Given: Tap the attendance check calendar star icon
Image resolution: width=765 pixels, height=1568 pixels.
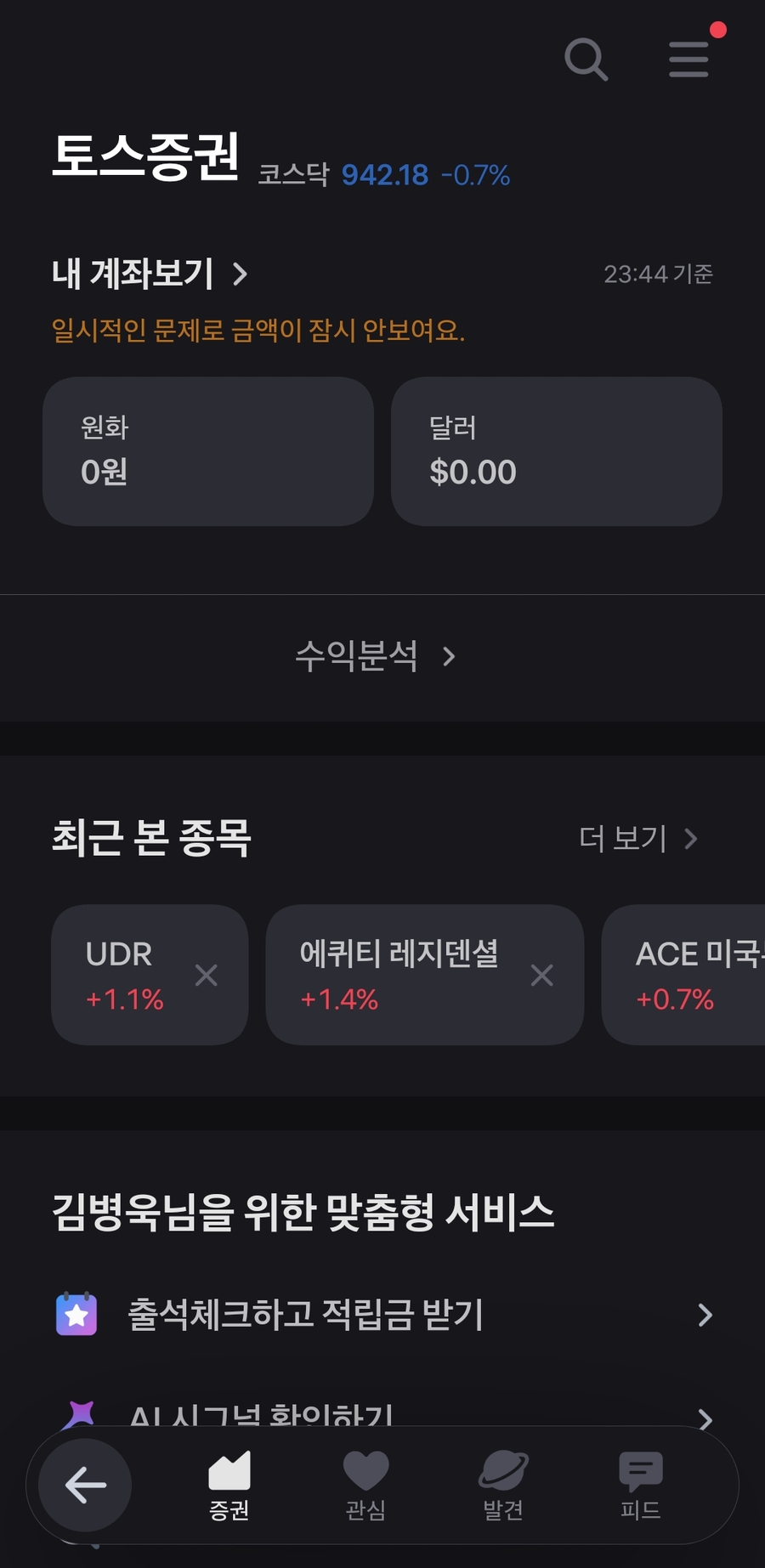Looking at the screenshot, I should click(x=76, y=1316).
